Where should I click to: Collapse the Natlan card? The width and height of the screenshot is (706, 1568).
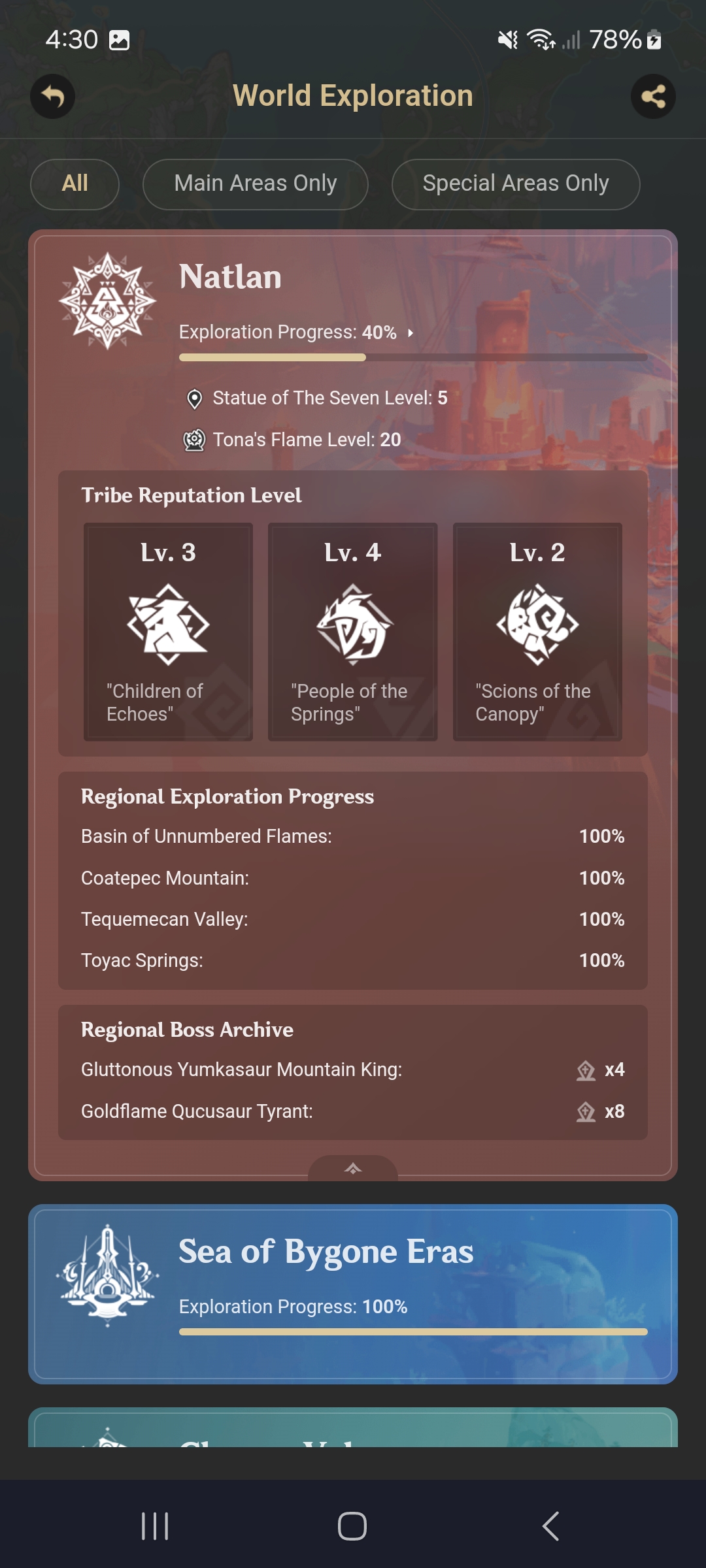(x=352, y=1169)
